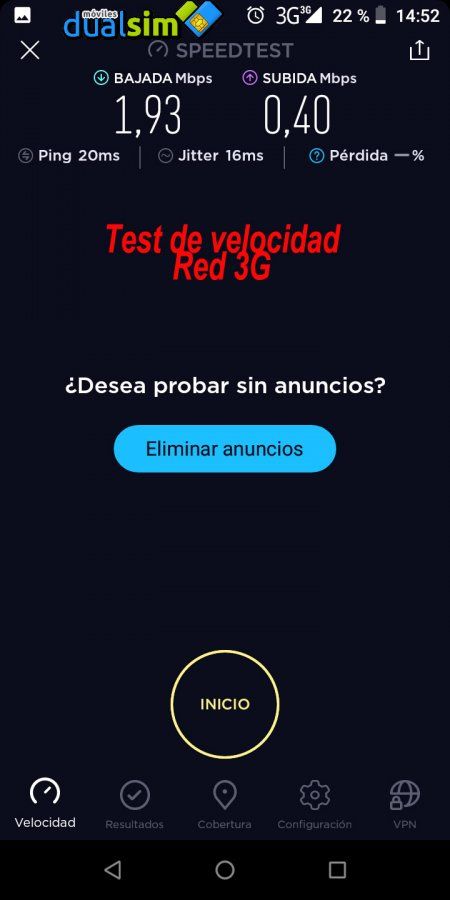Viewport: 450px width, 900px height.
Task: Tap the Eliminar anuncios button
Action: coord(224,448)
